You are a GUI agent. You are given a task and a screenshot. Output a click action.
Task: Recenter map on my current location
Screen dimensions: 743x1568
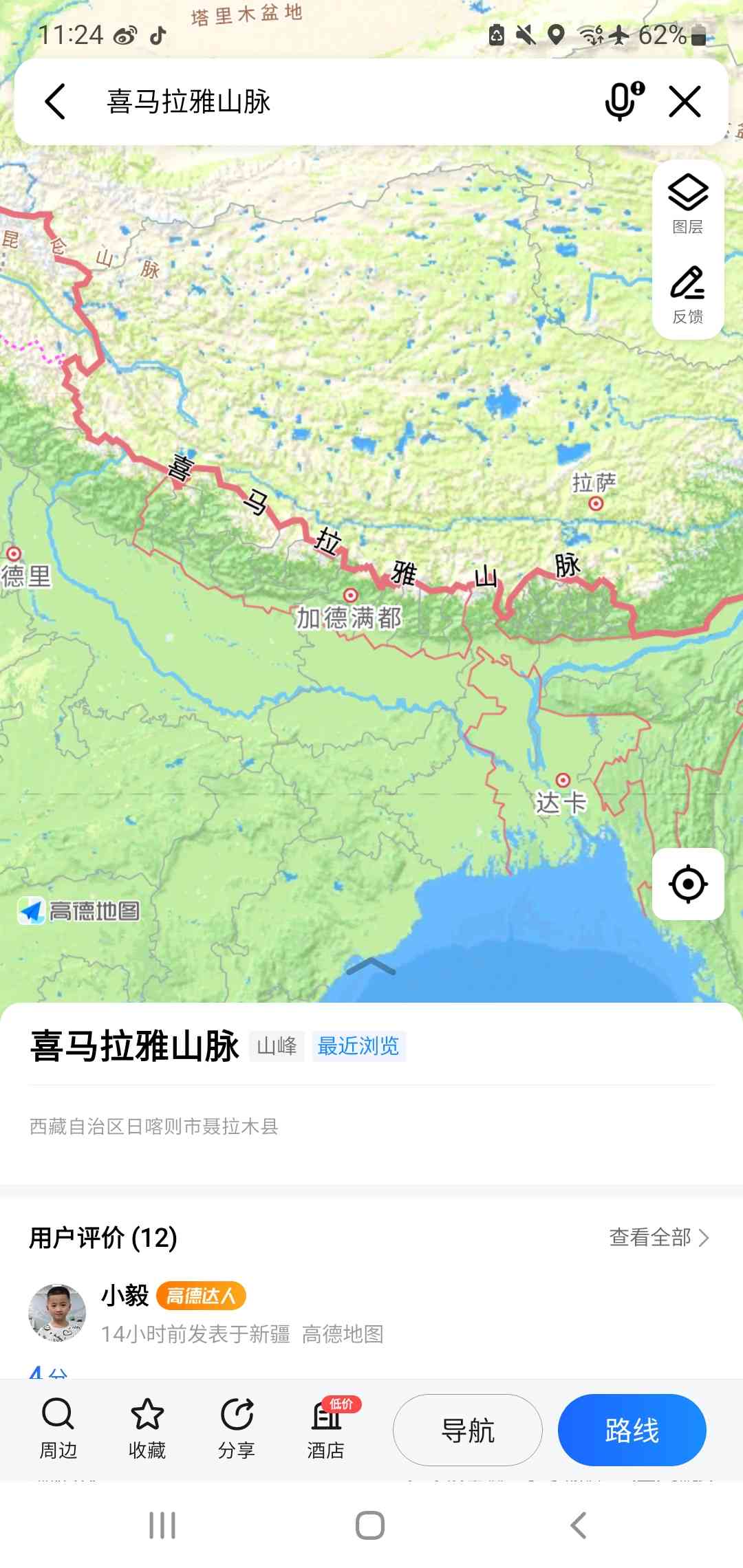pos(688,884)
